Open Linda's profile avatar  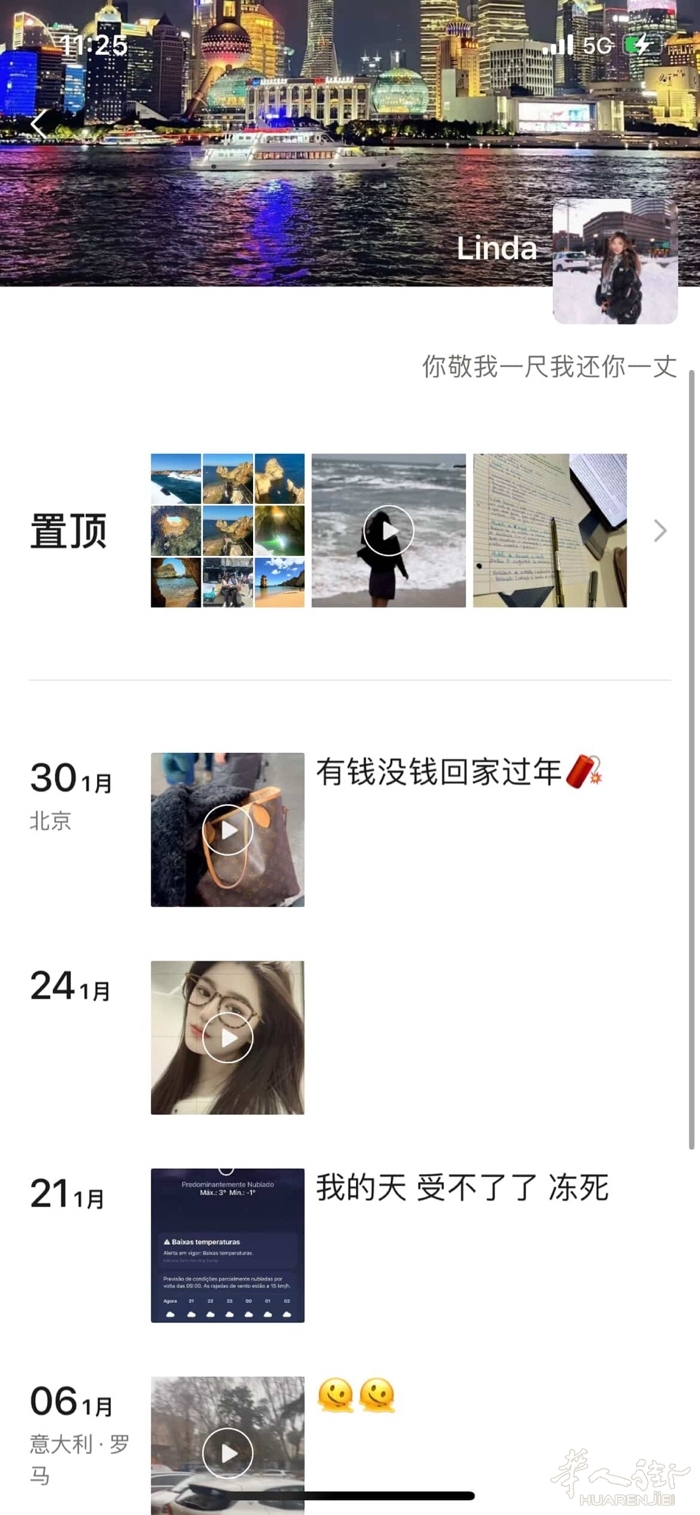(615, 262)
